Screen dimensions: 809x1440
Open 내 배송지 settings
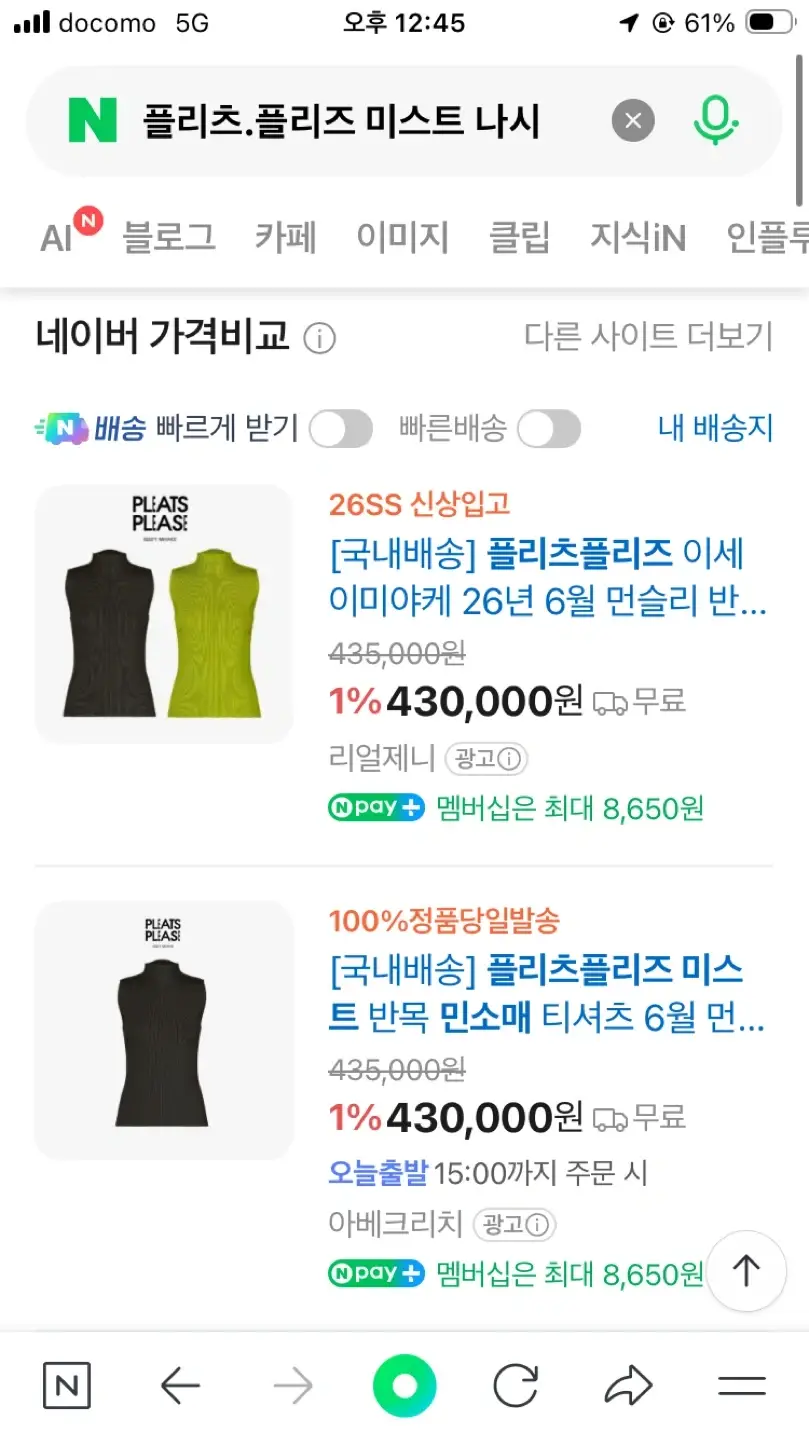(716, 428)
